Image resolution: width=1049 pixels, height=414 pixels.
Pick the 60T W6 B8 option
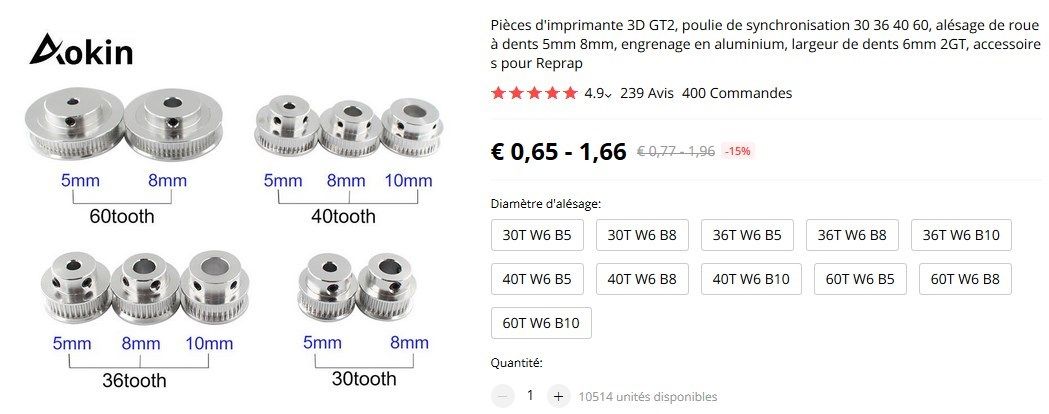pyautogui.click(x=965, y=279)
